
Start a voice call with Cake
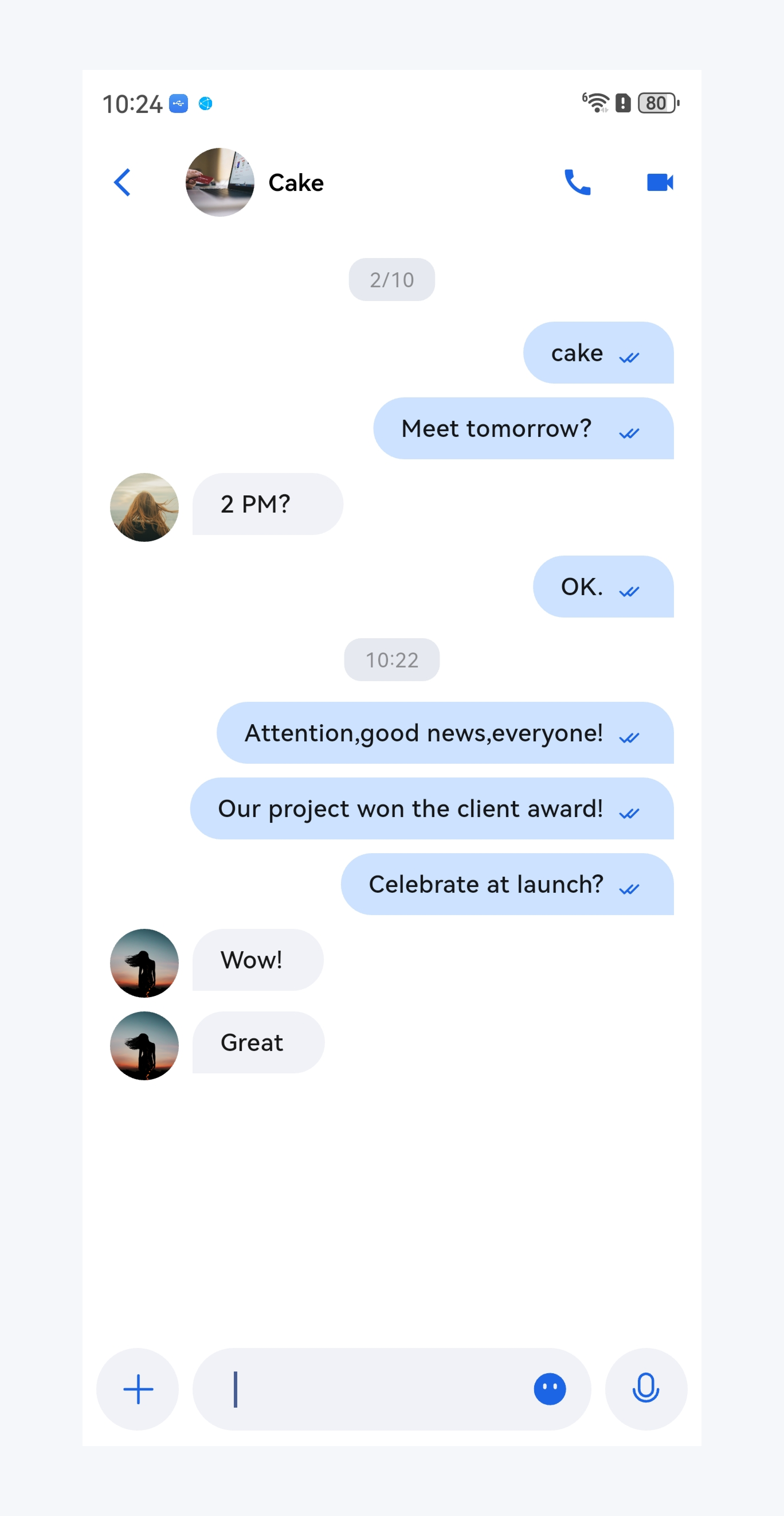[x=577, y=182]
